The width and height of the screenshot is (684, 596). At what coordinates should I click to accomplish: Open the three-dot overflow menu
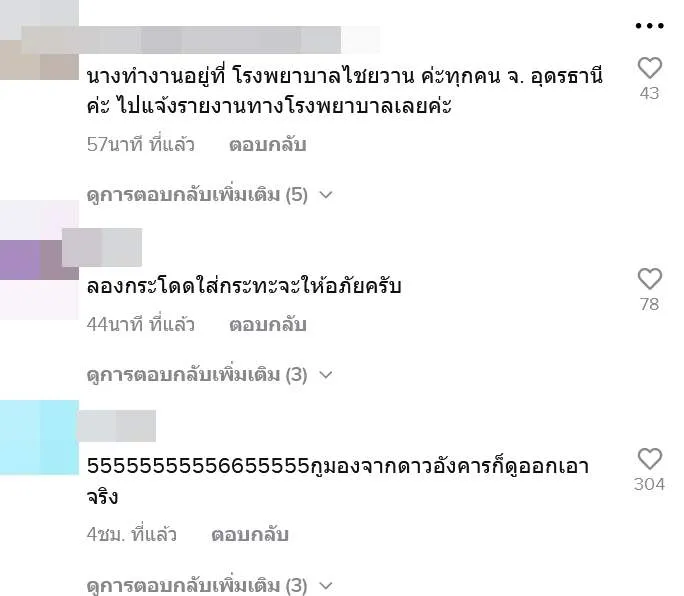click(x=650, y=25)
